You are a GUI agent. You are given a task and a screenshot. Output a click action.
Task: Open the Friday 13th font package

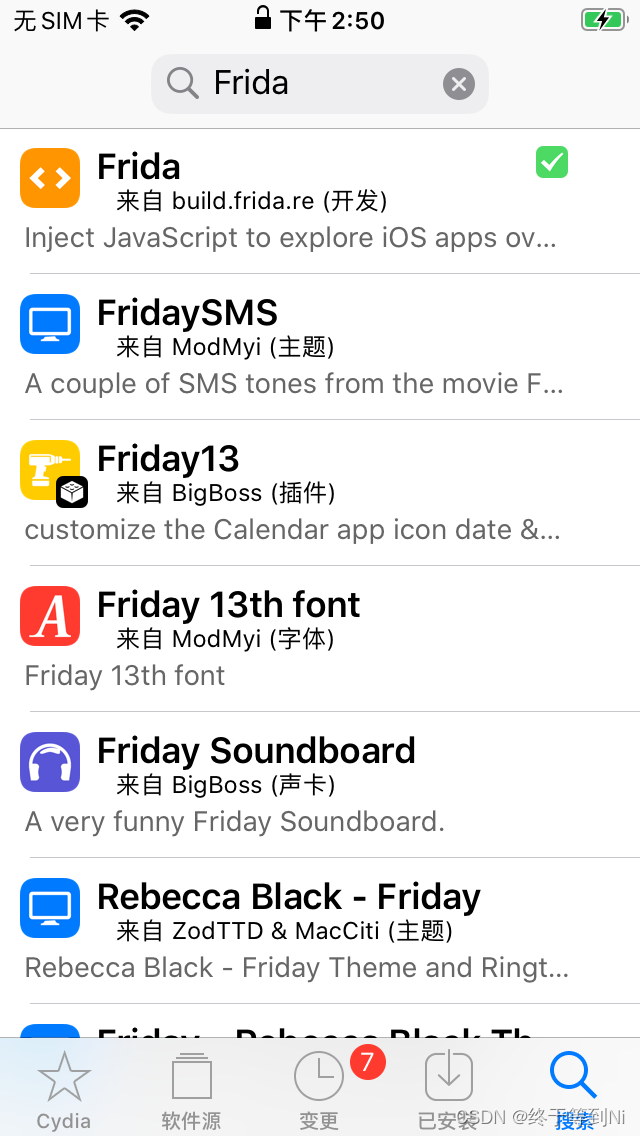coord(320,639)
